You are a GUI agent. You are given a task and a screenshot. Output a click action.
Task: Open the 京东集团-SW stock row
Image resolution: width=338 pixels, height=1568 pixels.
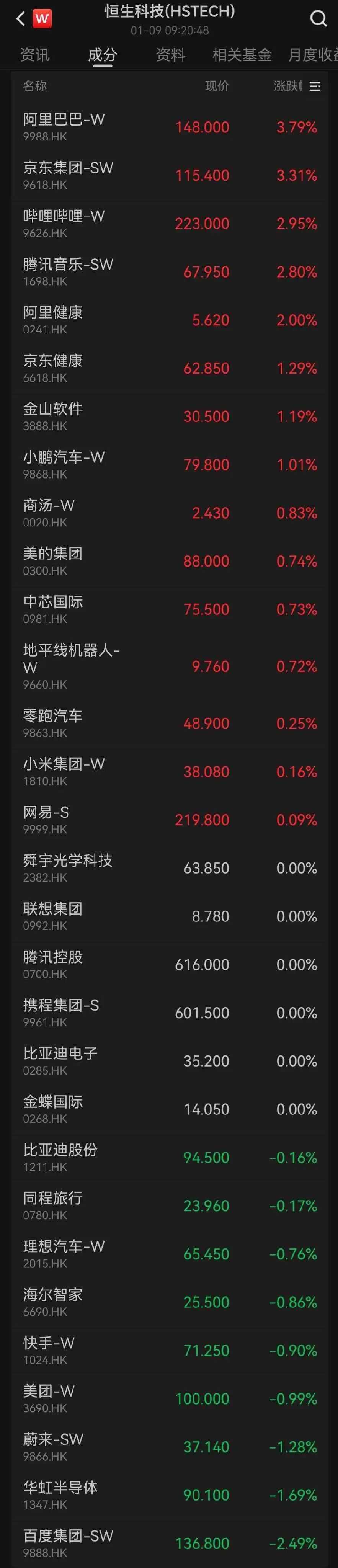169,175
